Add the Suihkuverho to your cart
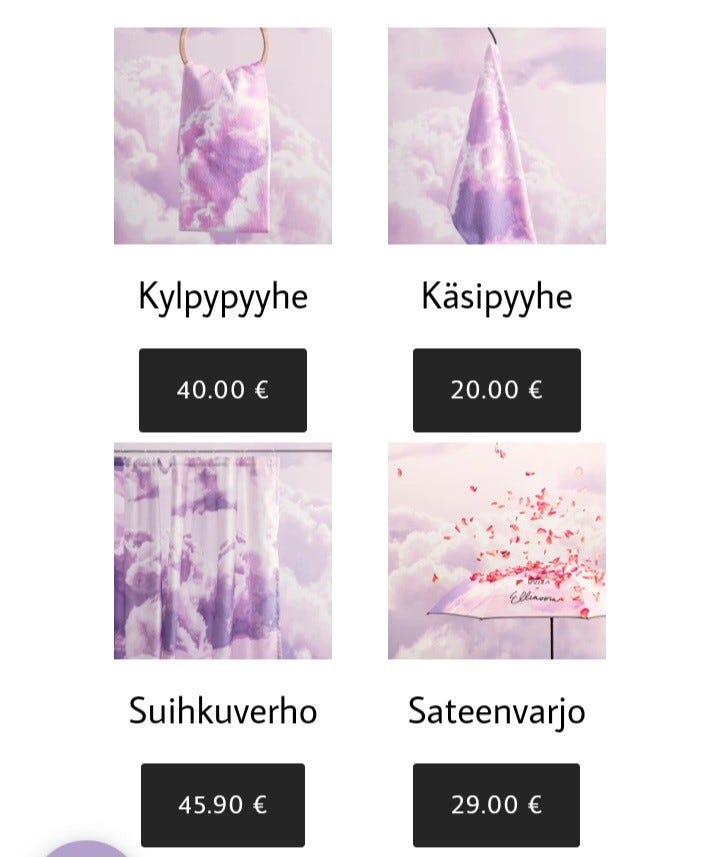Image resolution: width=720 pixels, height=857 pixels. 223,802
